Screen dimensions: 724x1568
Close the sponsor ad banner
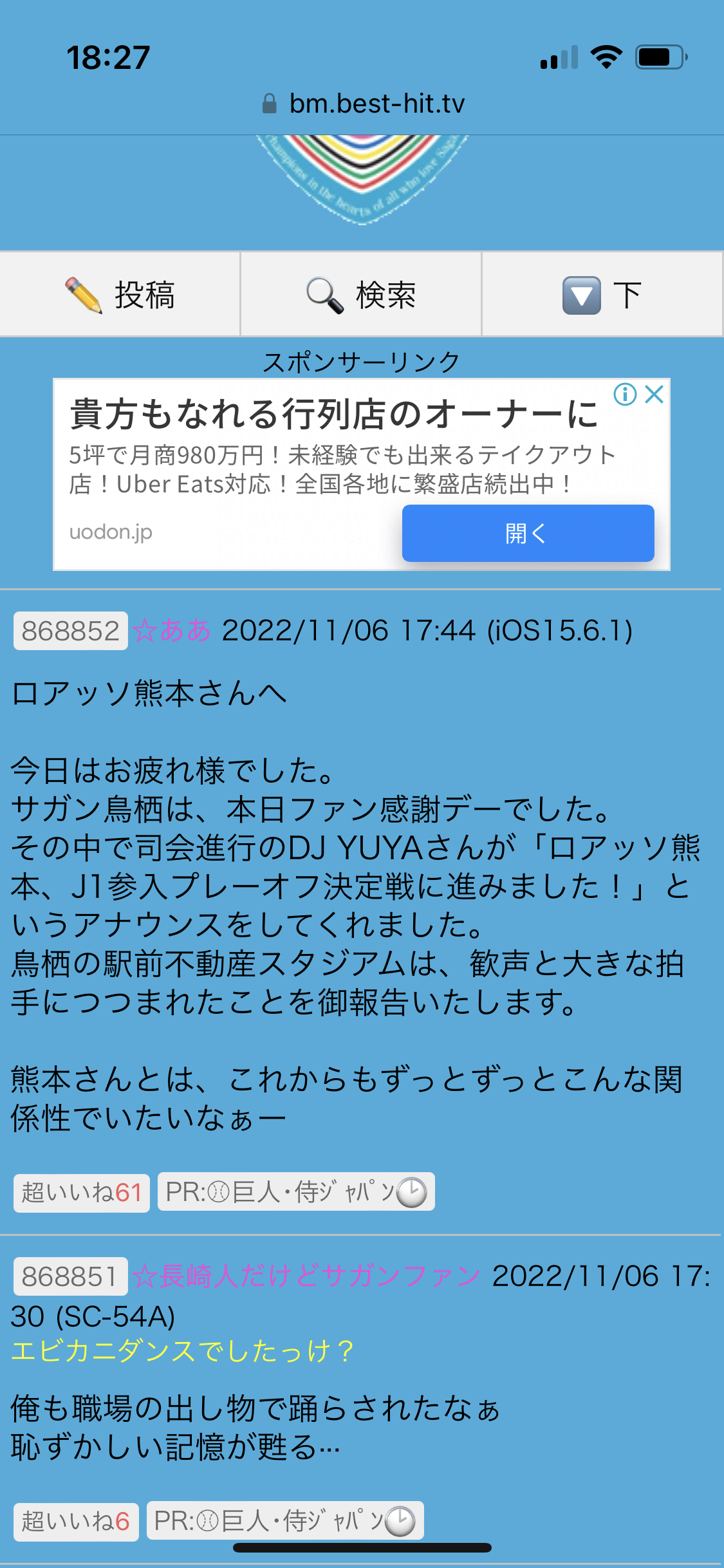(x=654, y=394)
